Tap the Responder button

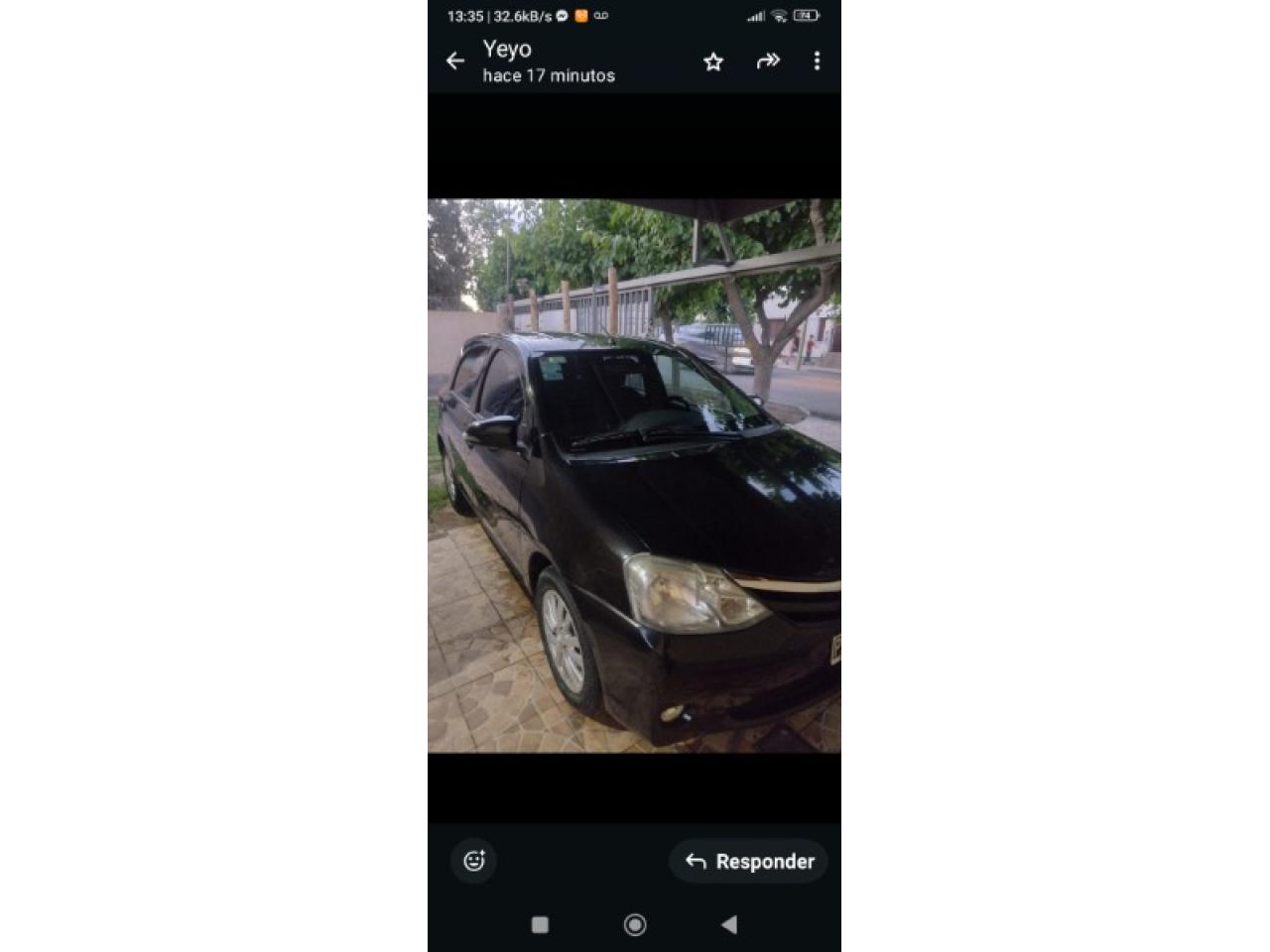point(749,861)
